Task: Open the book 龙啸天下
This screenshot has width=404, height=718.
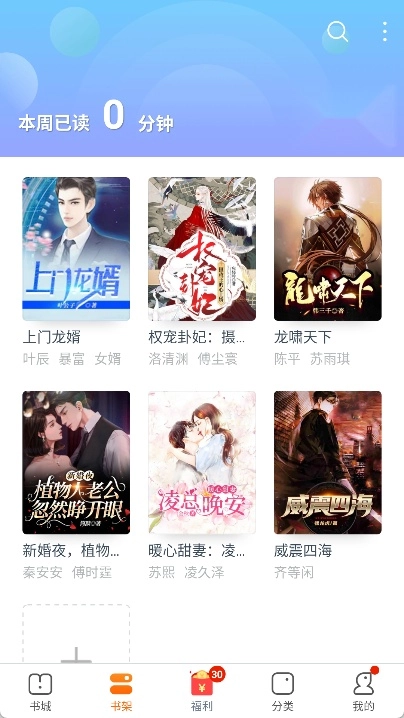Action: (328, 249)
